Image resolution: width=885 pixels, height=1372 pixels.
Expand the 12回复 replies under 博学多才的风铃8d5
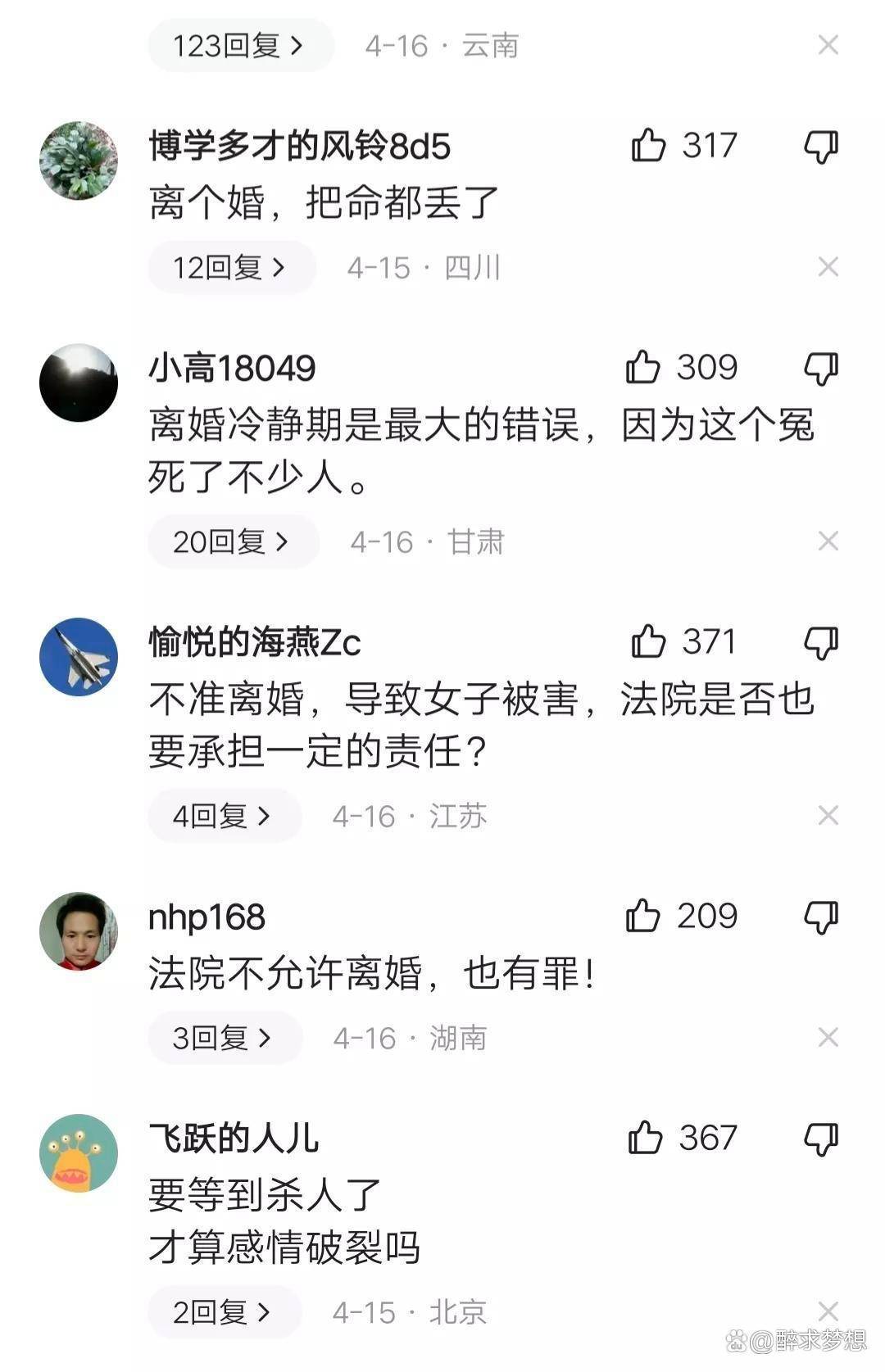(x=231, y=265)
